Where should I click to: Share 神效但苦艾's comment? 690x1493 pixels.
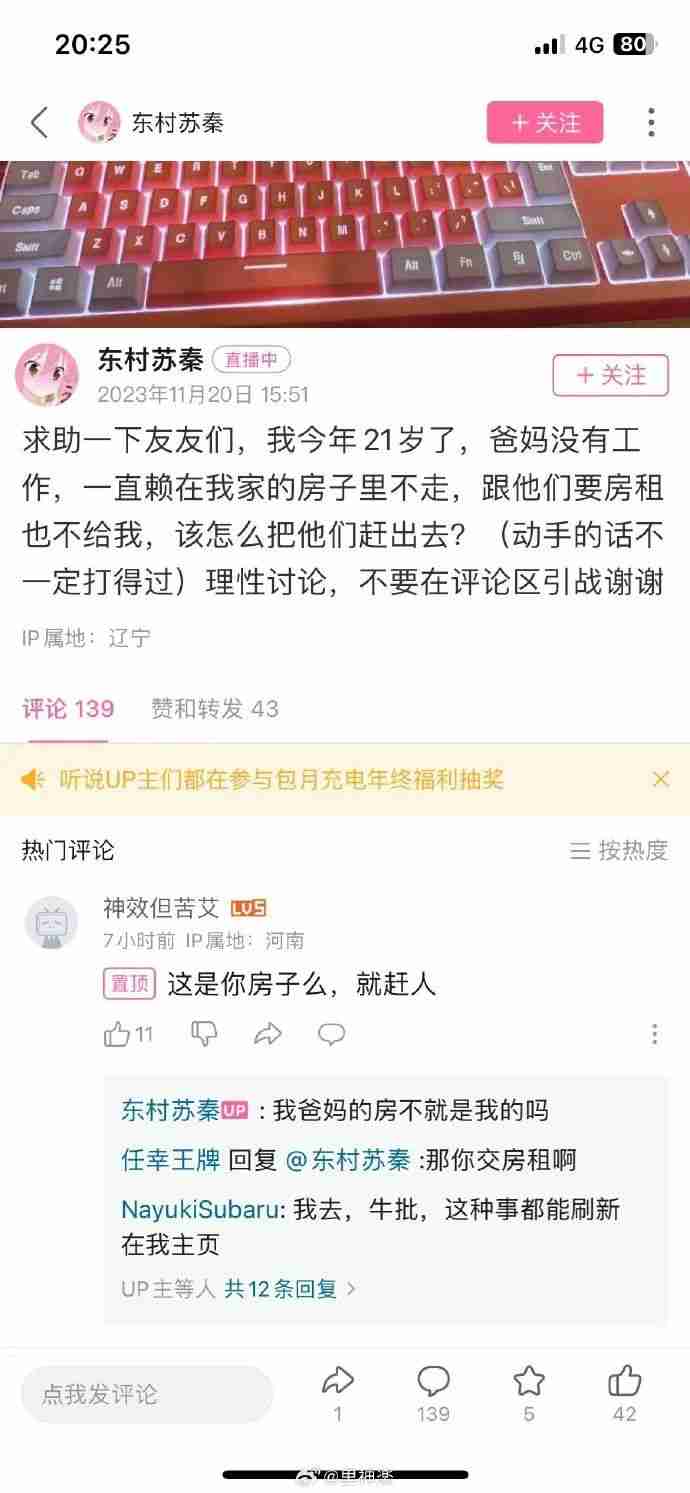tap(268, 1034)
